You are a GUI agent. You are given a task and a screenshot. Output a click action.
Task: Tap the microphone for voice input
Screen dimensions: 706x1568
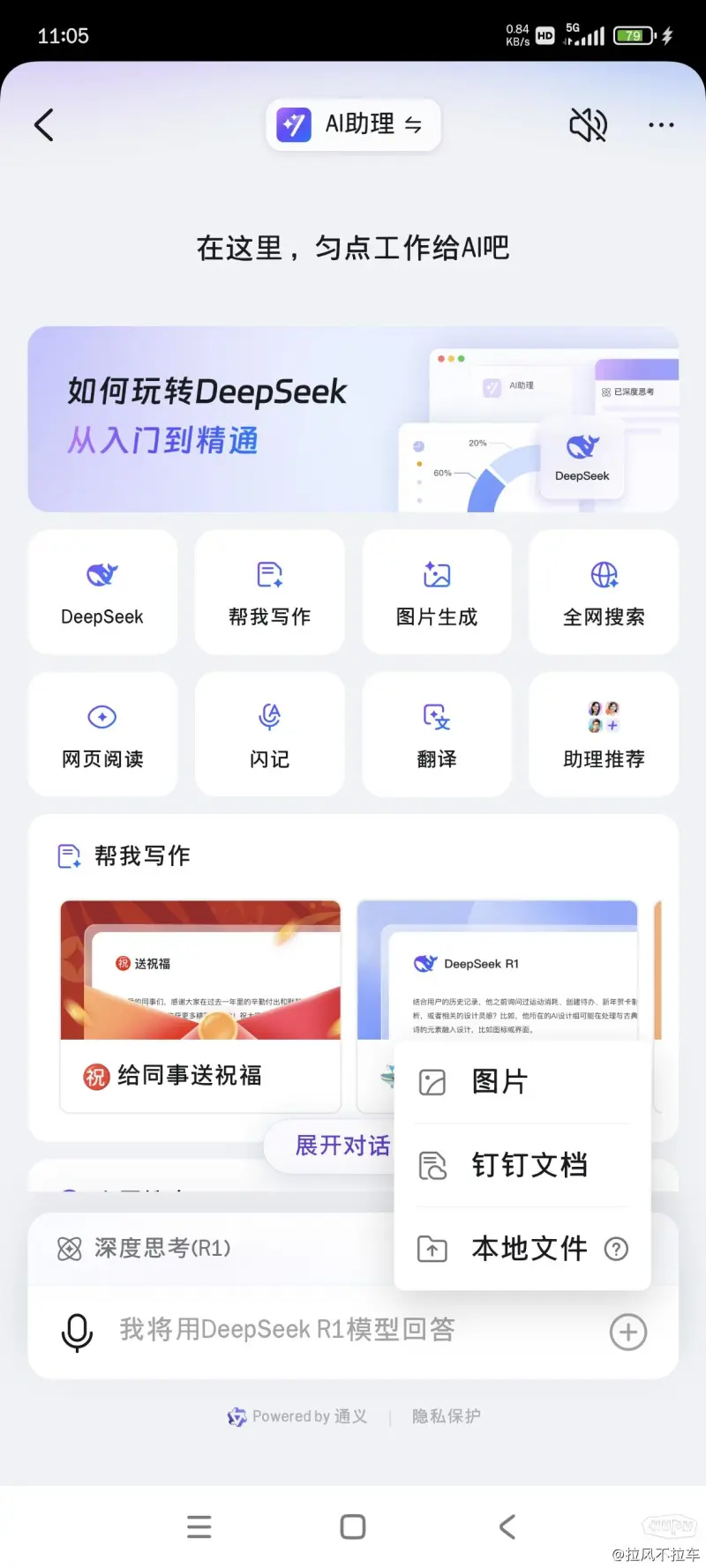(77, 1332)
